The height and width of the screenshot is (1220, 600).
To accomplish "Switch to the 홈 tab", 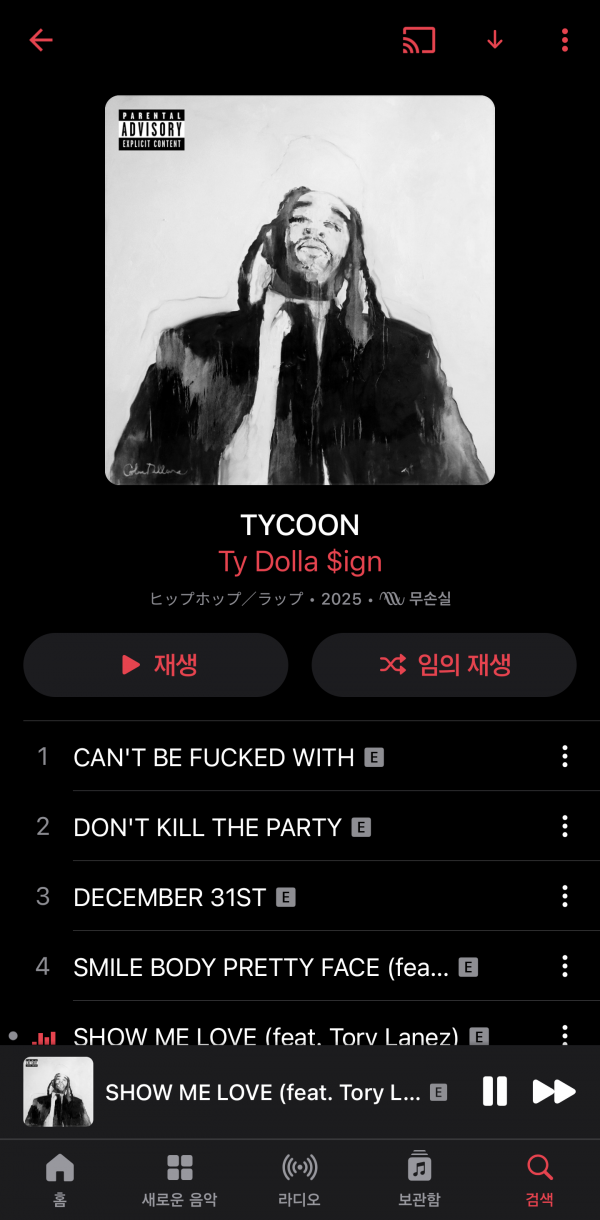I will (x=60, y=1180).
